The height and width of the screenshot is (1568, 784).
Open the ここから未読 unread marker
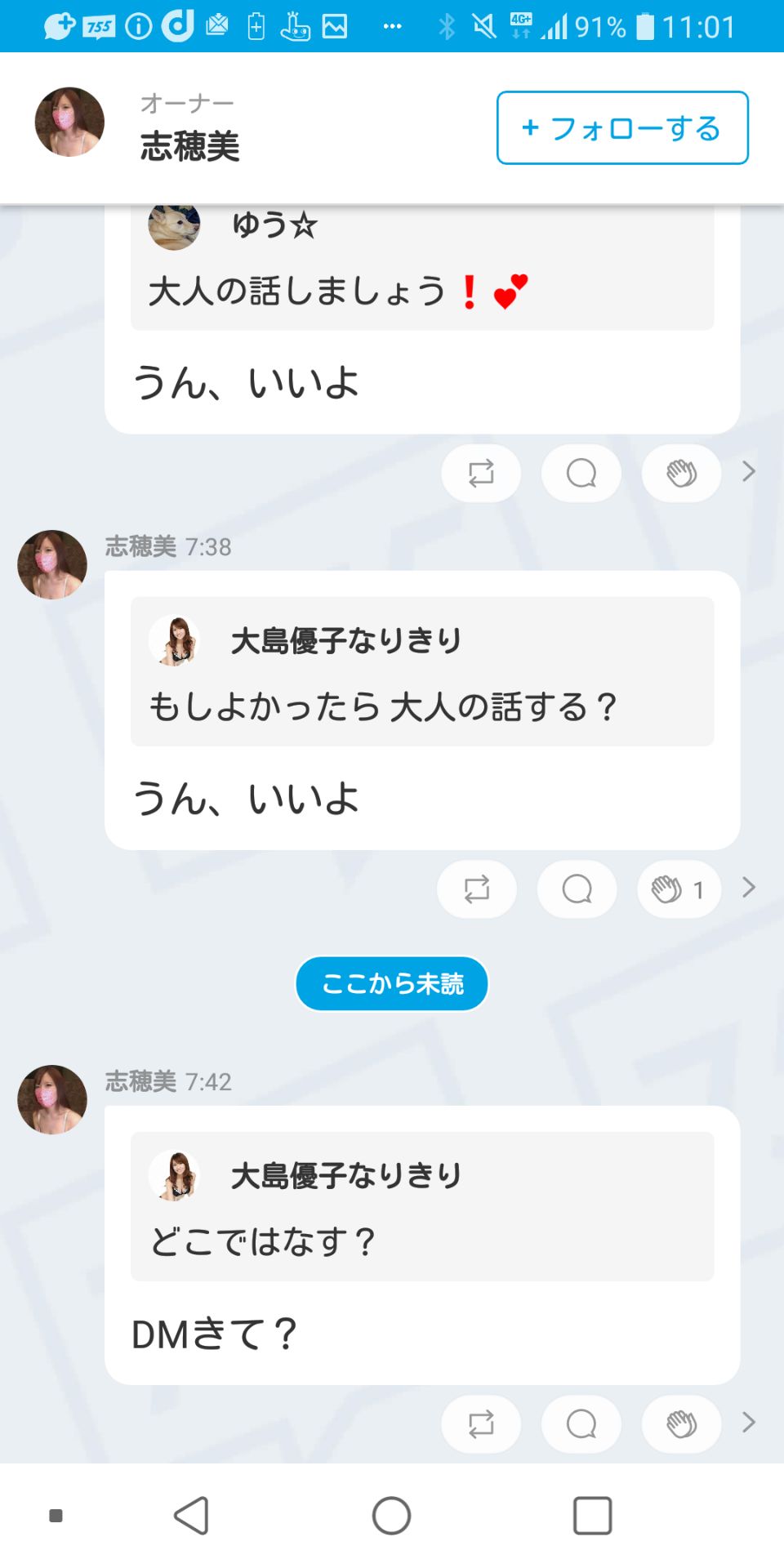tap(391, 984)
